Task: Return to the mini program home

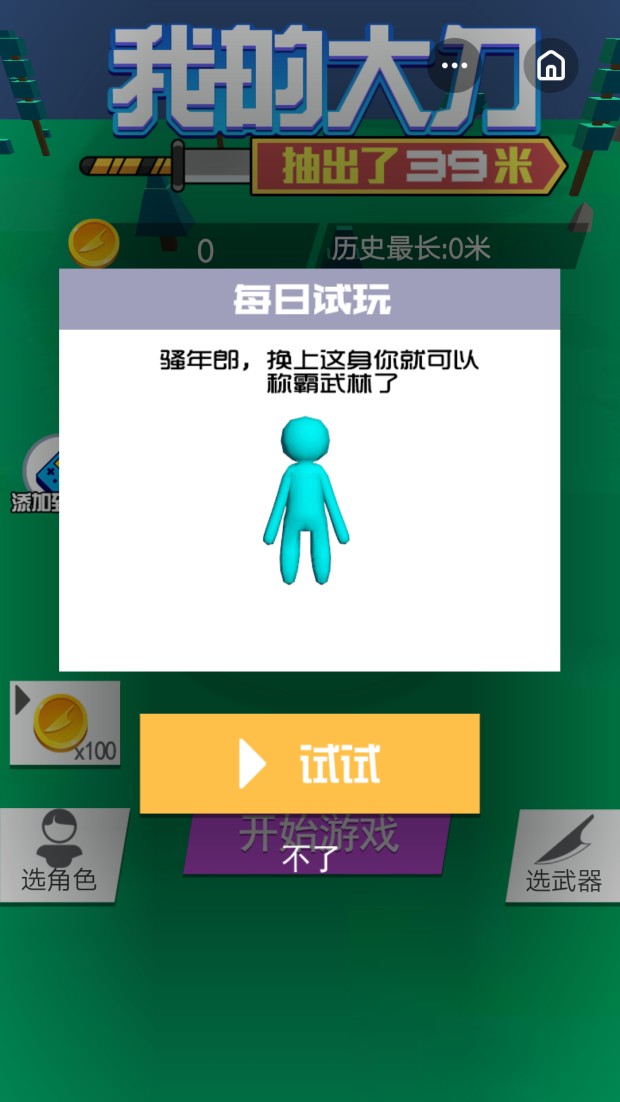Action: coord(551,66)
